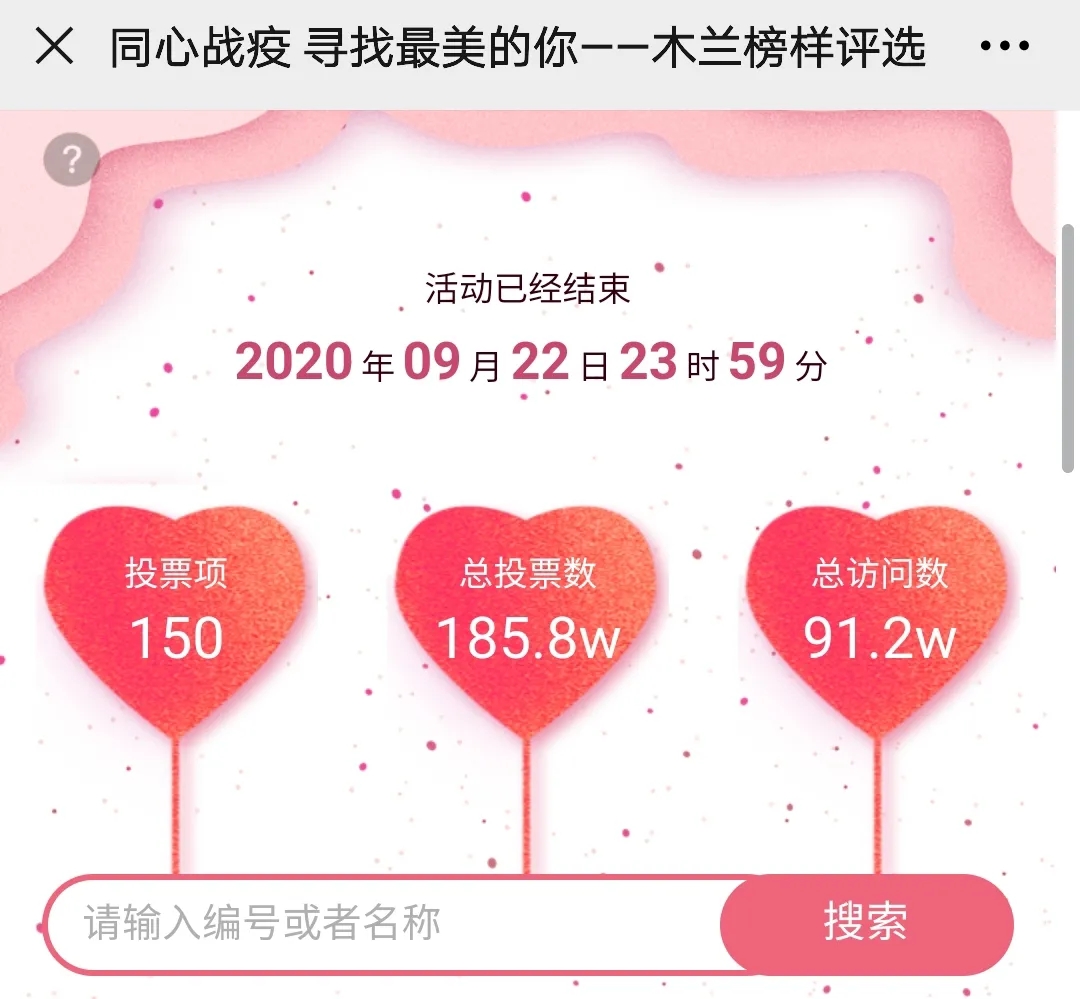This screenshot has height=999, width=1080.
Task: Tap the number or name search field
Action: pyautogui.click(x=380, y=924)
